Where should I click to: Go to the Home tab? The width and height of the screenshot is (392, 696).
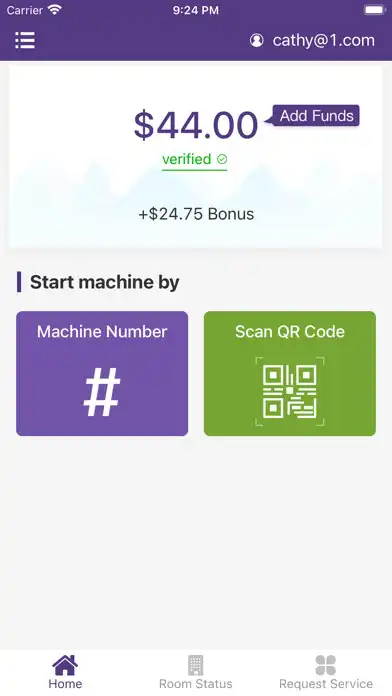coord(65,672)
